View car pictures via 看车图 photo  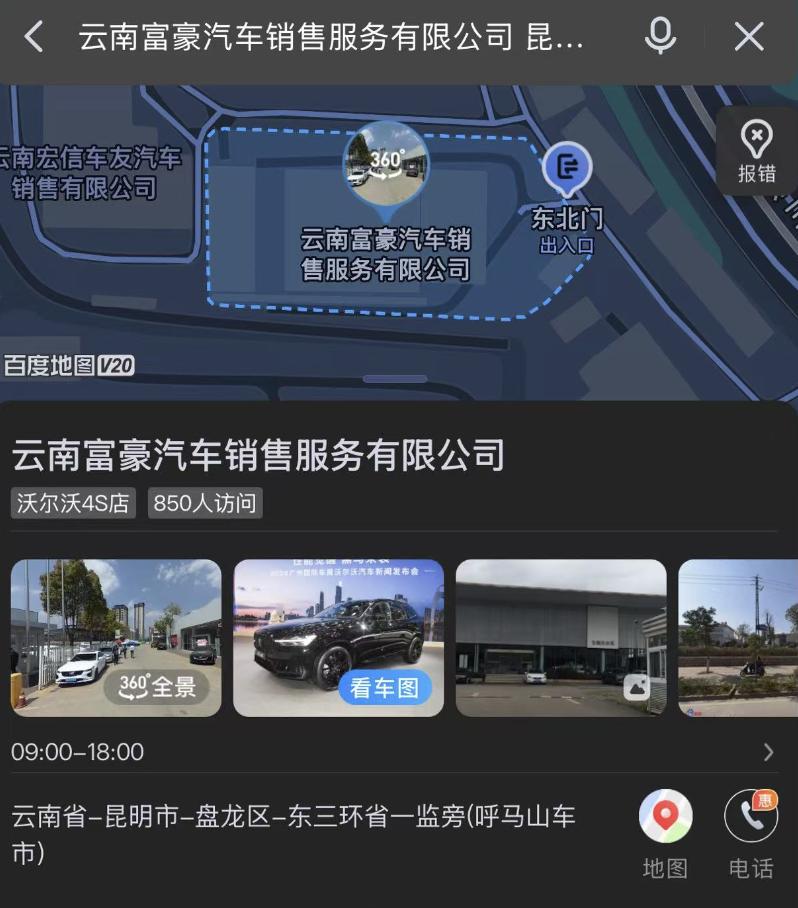338,637
